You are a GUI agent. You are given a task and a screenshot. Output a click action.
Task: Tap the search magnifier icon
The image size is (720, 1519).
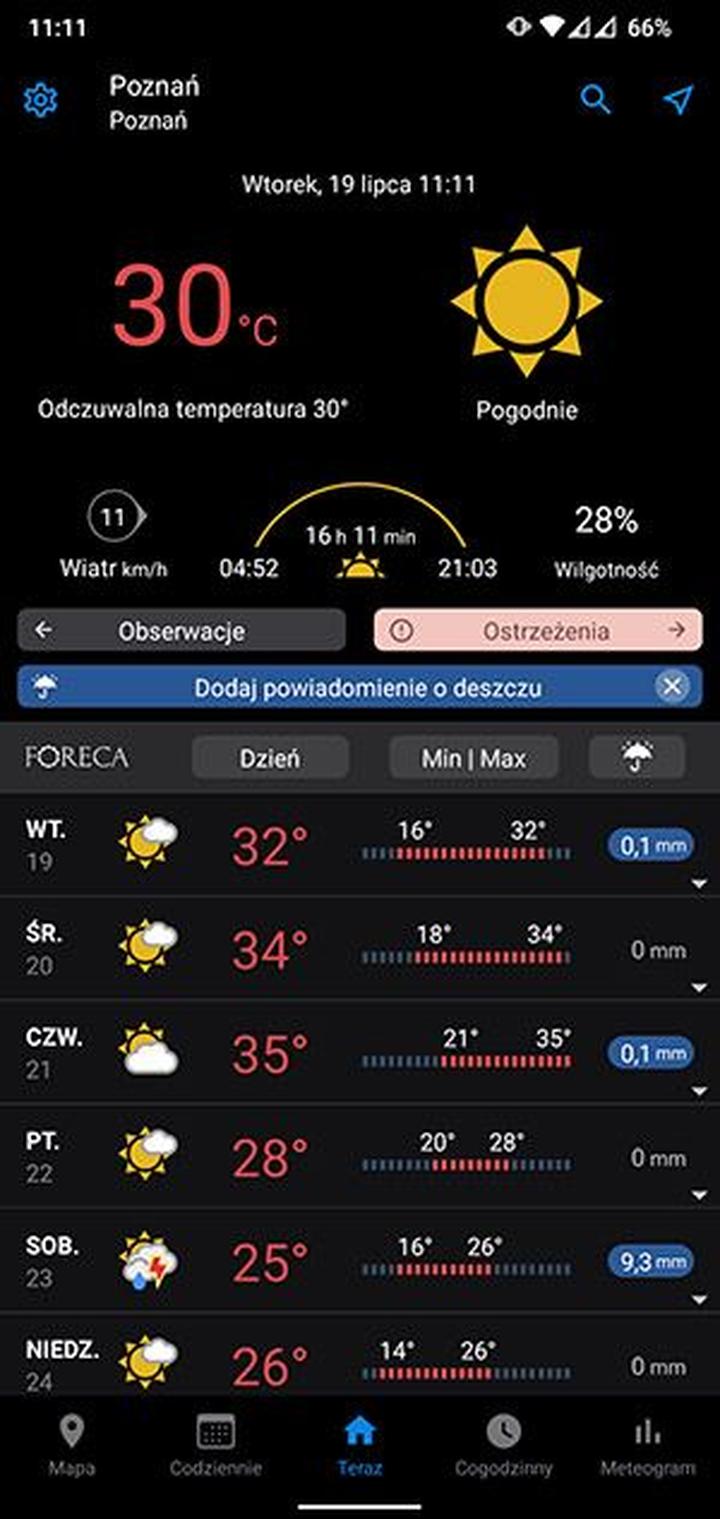tap(597, 100)
